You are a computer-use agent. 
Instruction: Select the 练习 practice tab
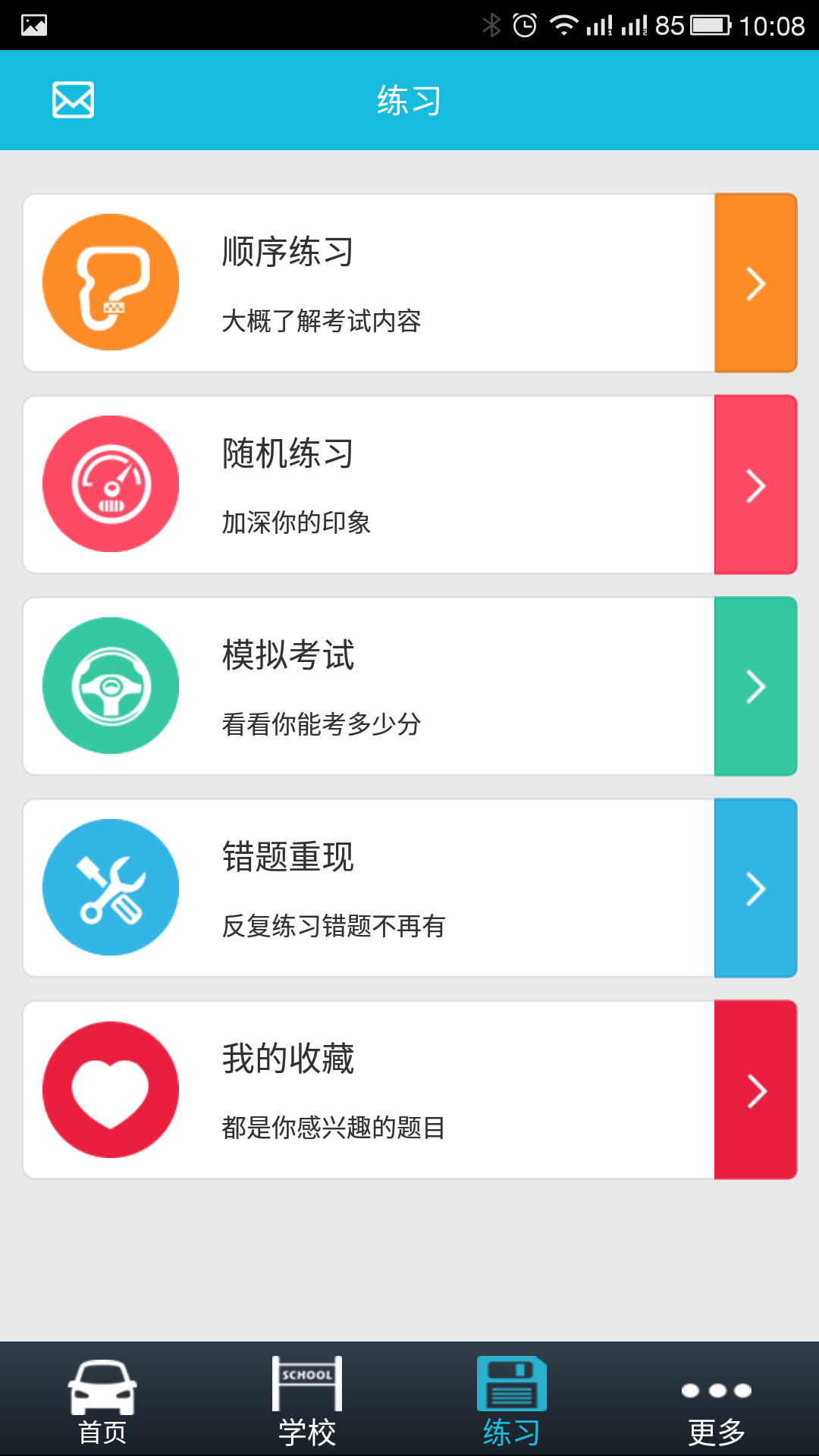(x=512, y=1401)
